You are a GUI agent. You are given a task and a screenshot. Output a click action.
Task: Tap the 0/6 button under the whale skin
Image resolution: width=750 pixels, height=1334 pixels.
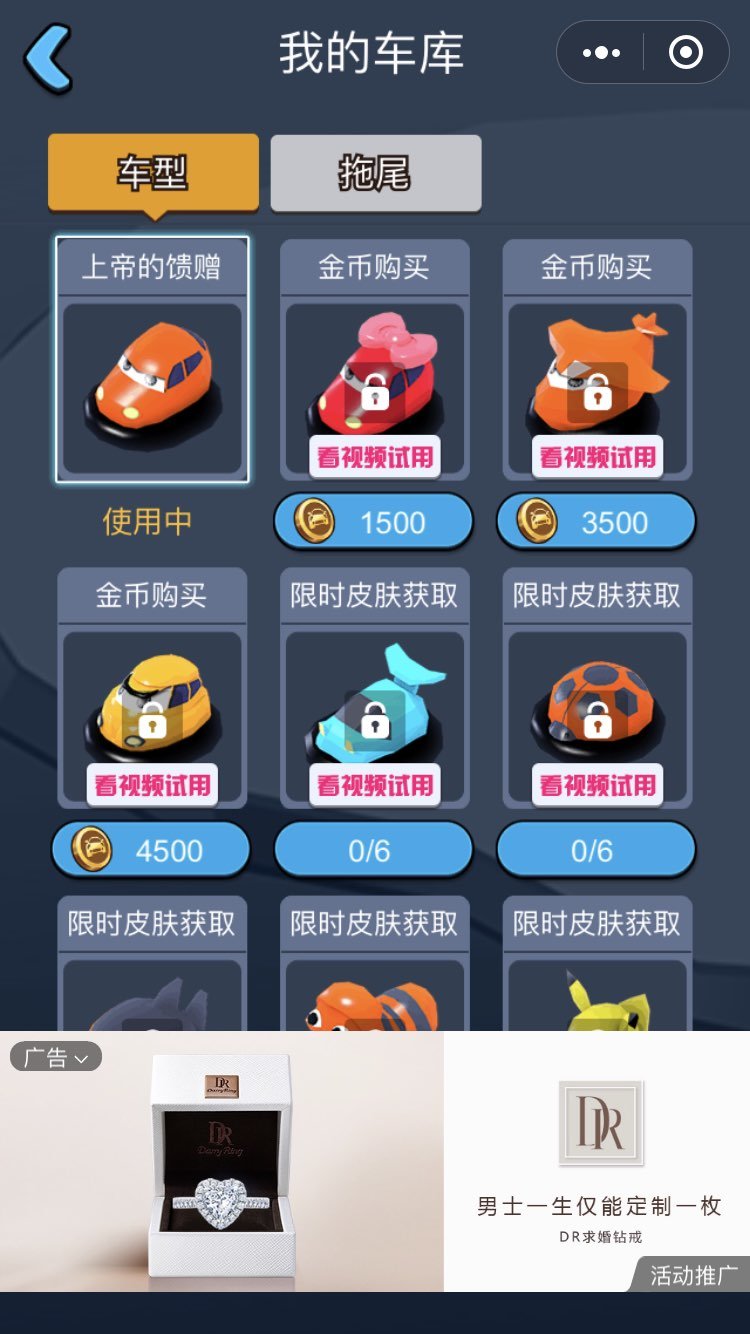pos(373,851)
